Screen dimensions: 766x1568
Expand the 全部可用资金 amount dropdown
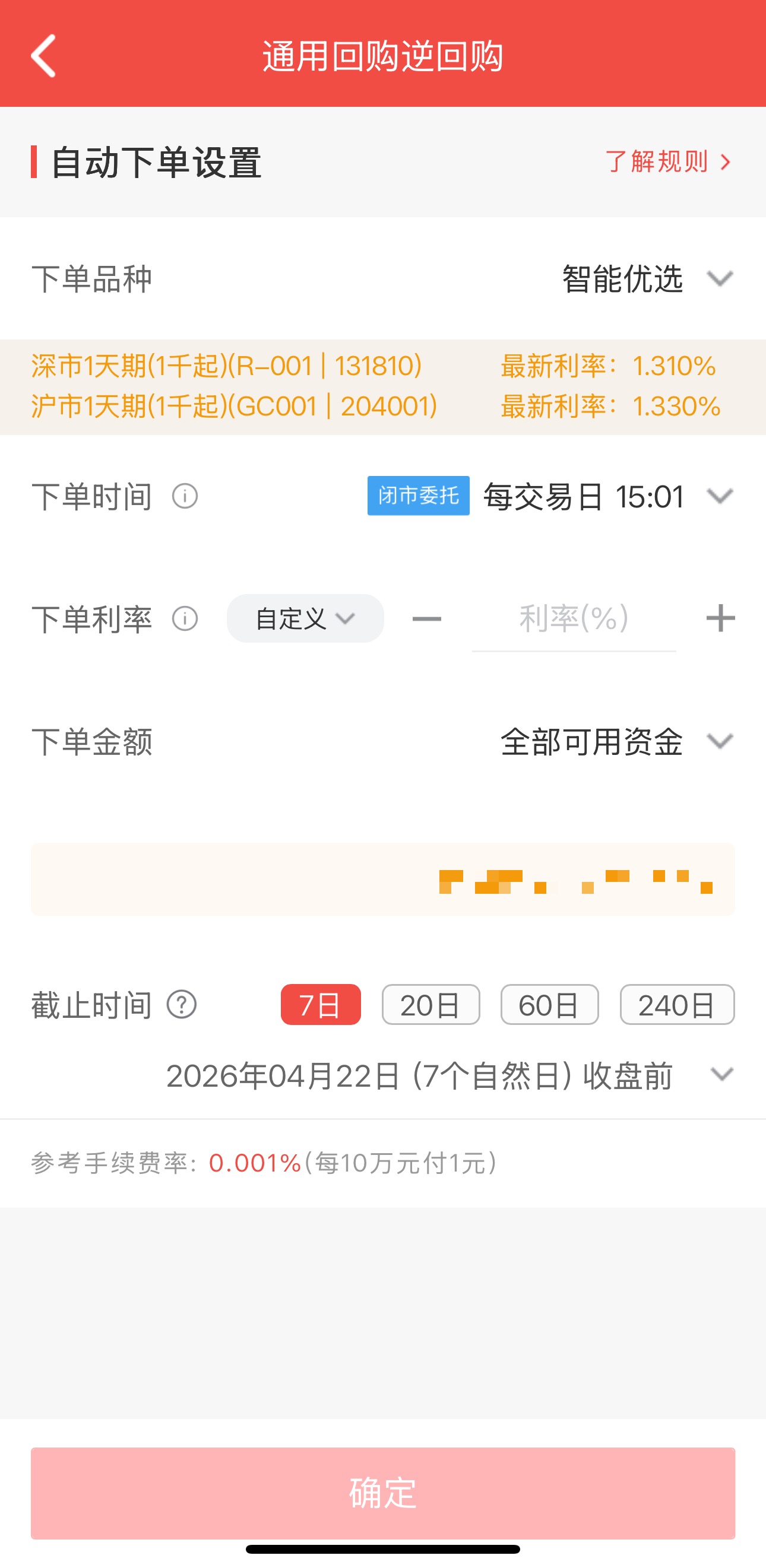click(616, 742)
